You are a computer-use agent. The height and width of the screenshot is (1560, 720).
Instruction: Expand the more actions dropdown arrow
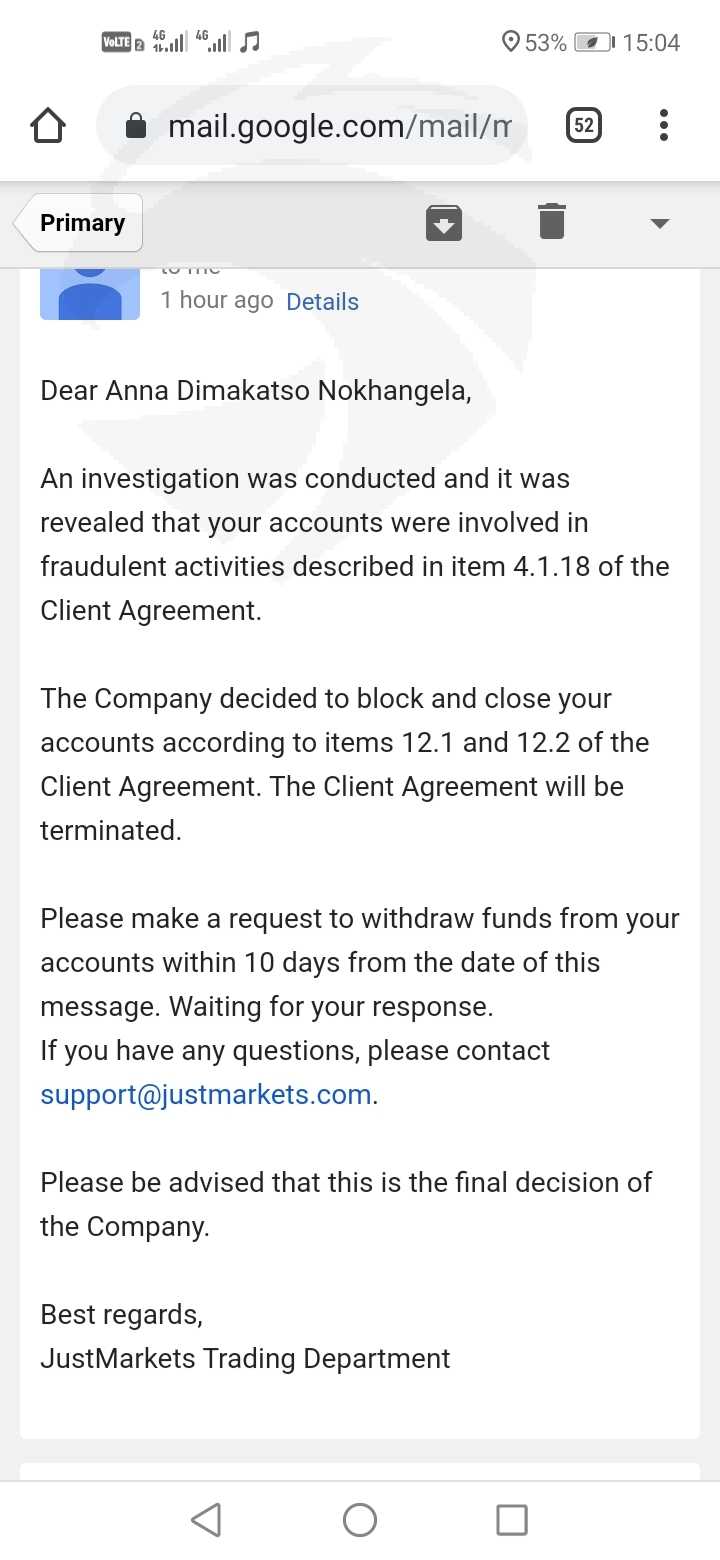tap(659, 223)
